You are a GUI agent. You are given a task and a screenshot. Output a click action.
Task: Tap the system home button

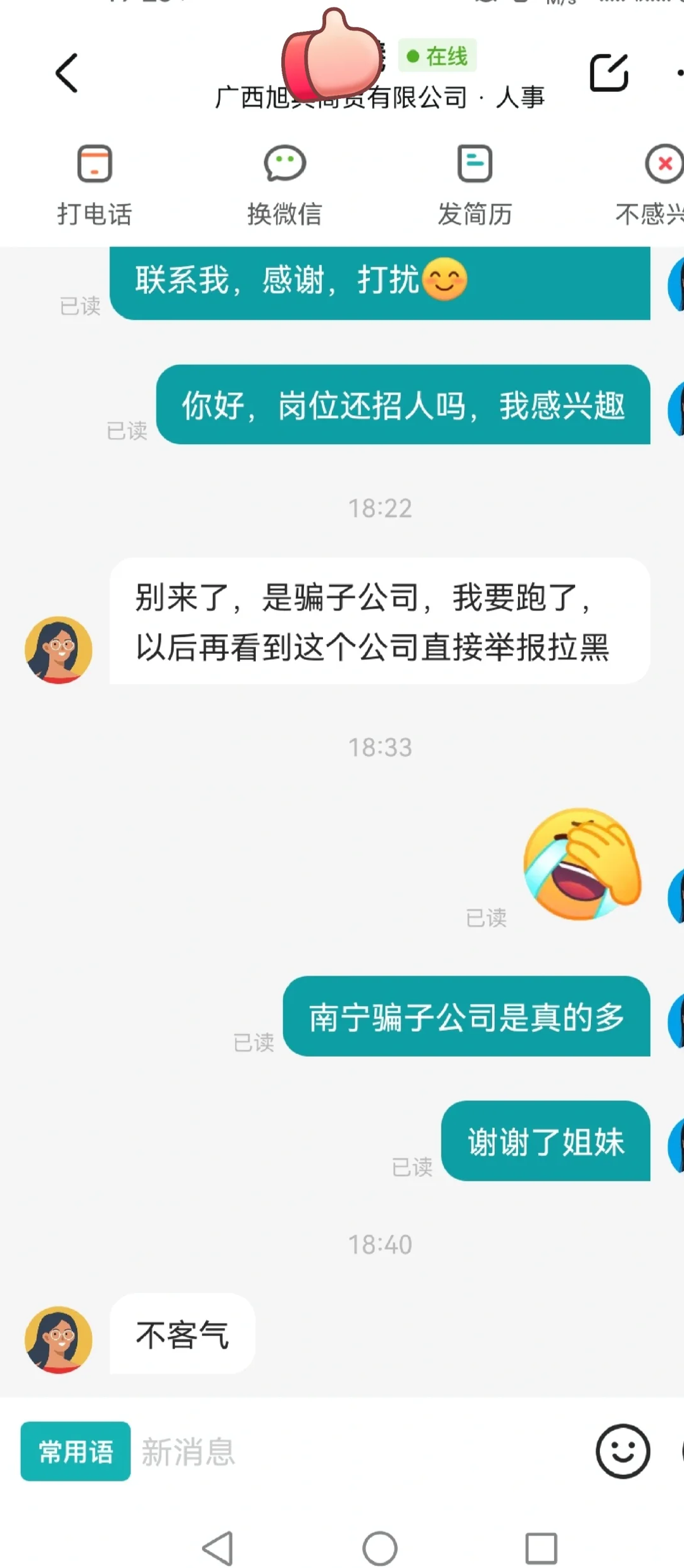pos(379,1549)
